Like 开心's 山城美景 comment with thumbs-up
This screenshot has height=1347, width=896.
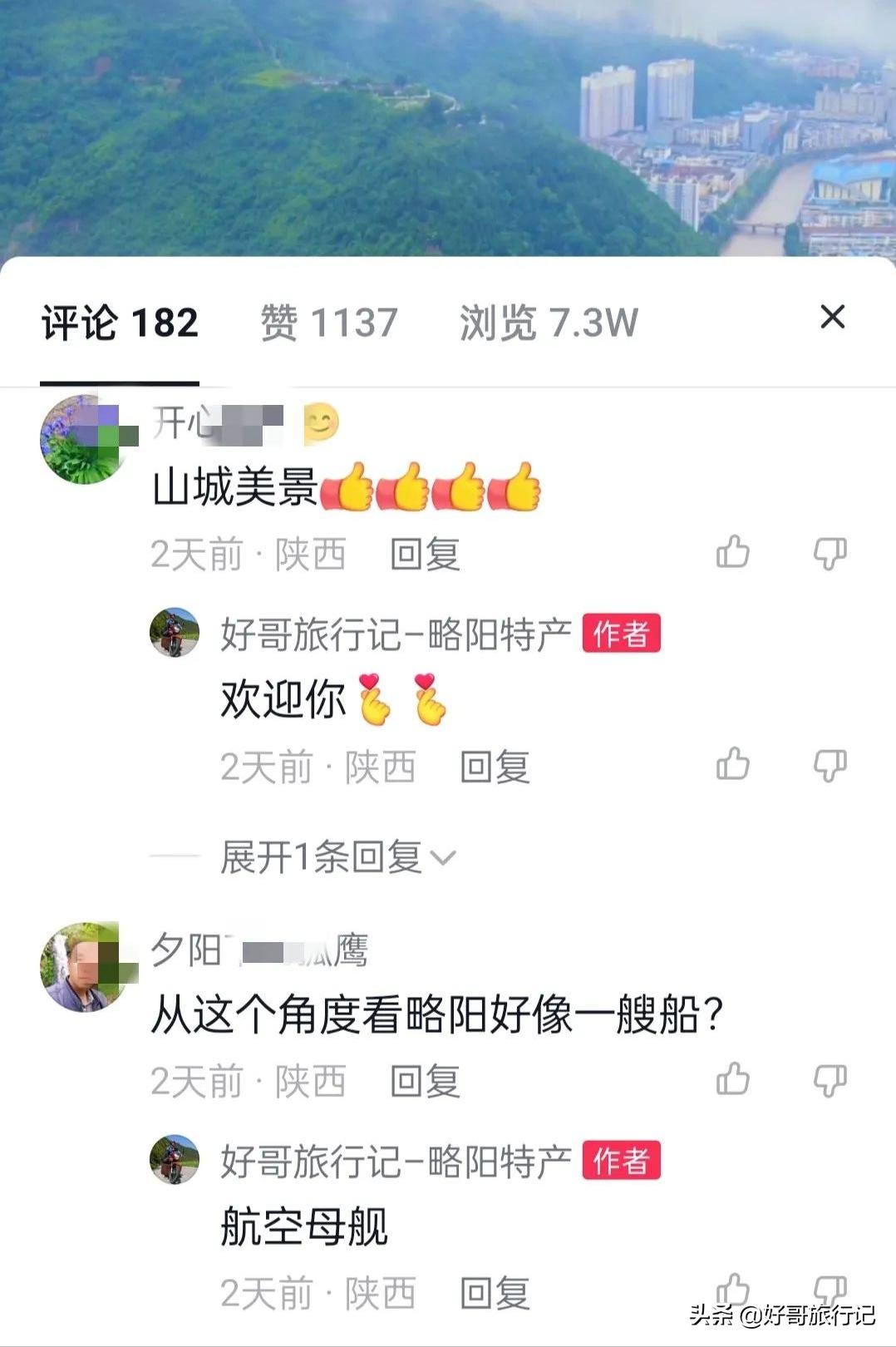pos(735,551)
